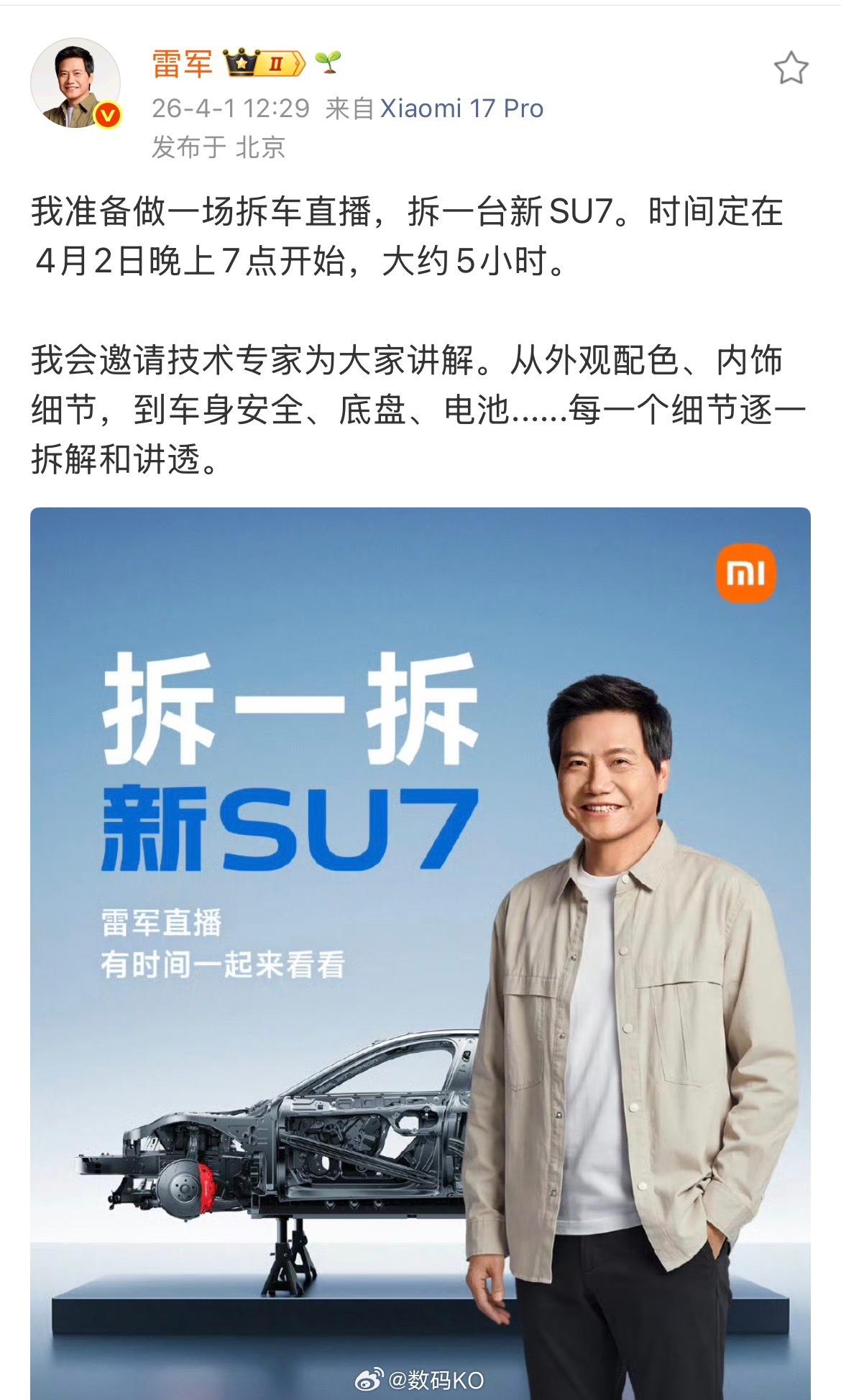Click the 北京 location label
841x1400 pixels.
[259, 145]
